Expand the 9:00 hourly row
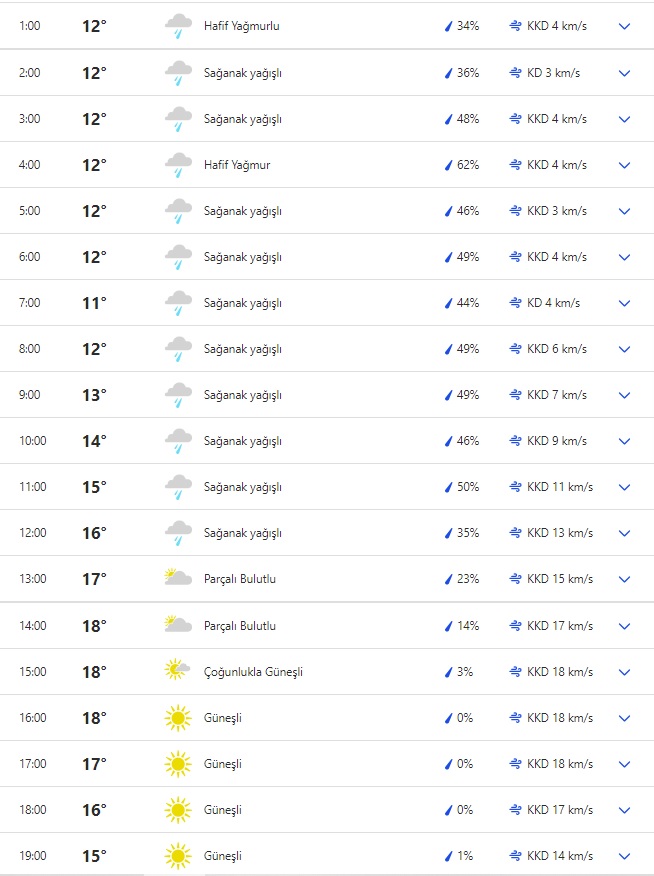Screen dimensions: 654x876 625,395
